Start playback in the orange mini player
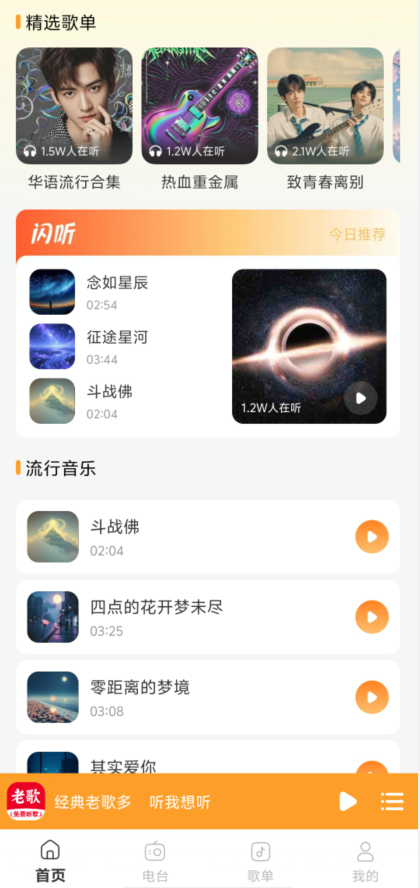 (x=348, y=801)
